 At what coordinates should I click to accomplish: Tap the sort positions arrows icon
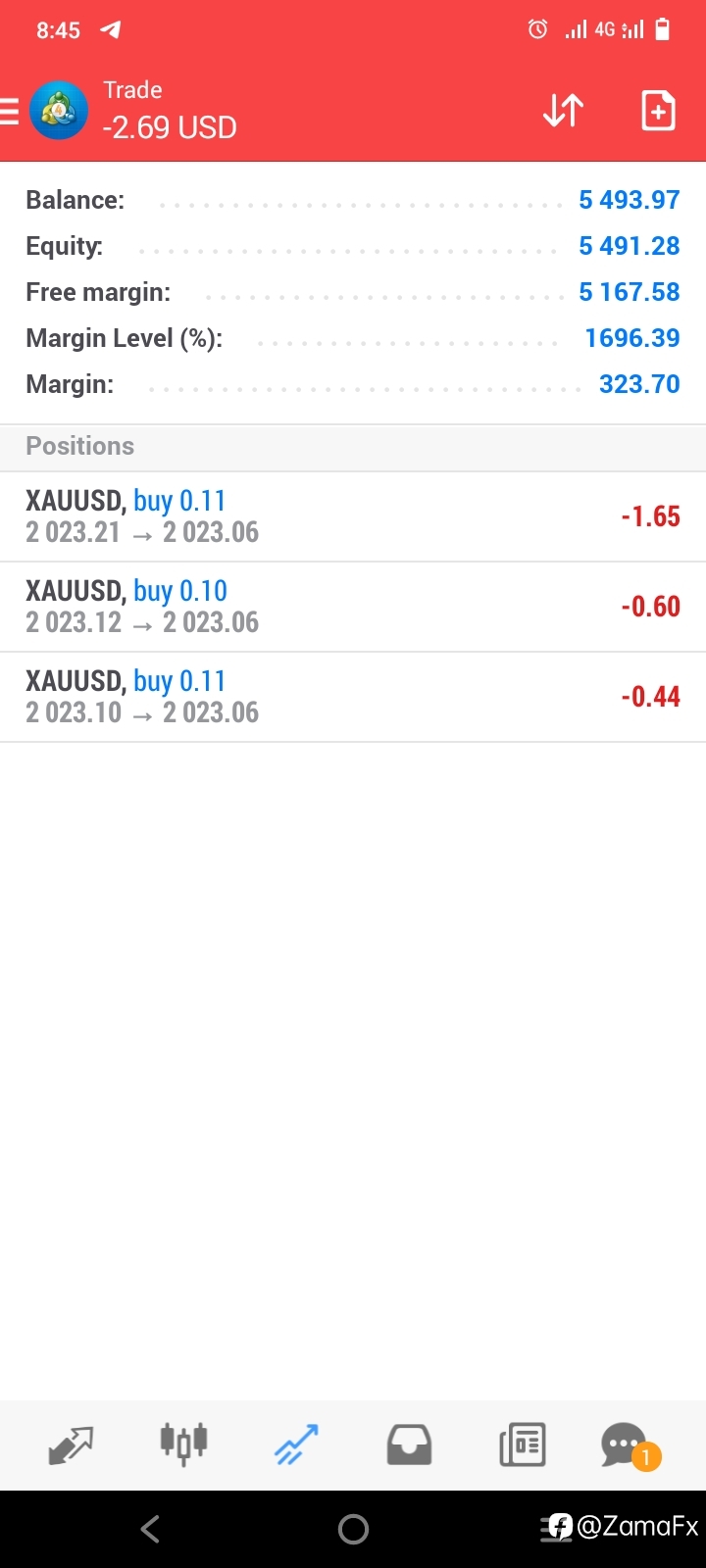pyautogui.click(x=563, y=111)
